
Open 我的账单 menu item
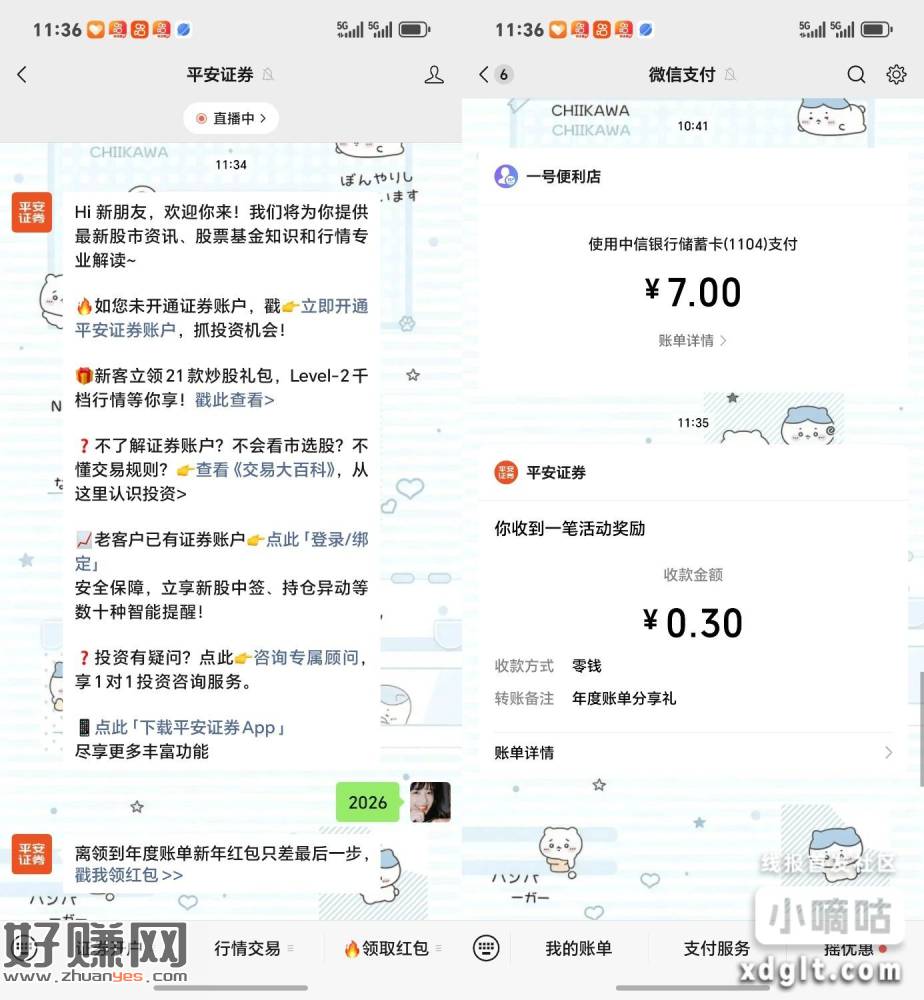click(578, 948)
